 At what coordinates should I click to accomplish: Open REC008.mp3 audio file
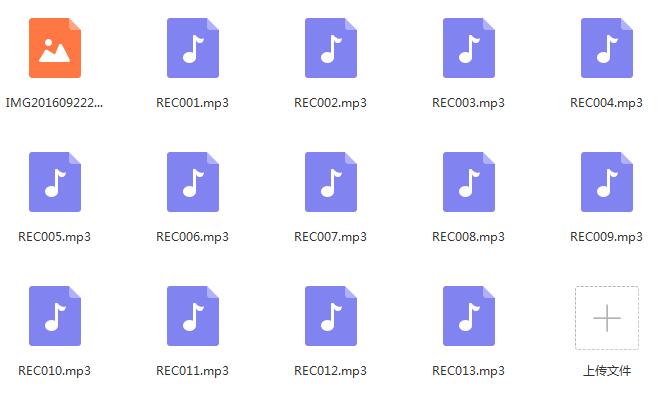[469, 183]
